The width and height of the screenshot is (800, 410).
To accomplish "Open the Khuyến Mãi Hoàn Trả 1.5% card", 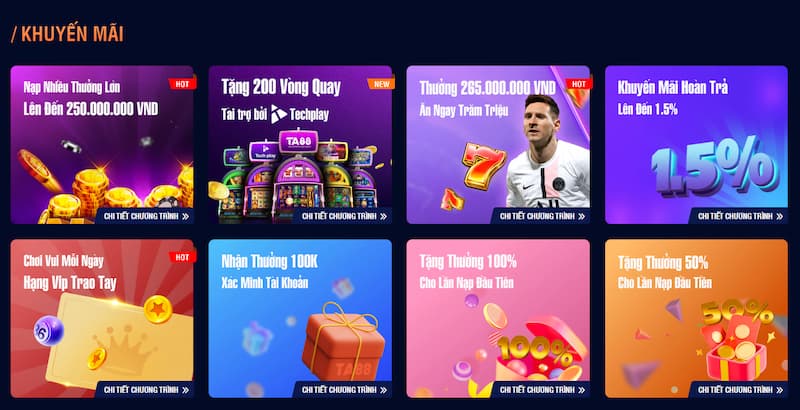I will (696, 140).
